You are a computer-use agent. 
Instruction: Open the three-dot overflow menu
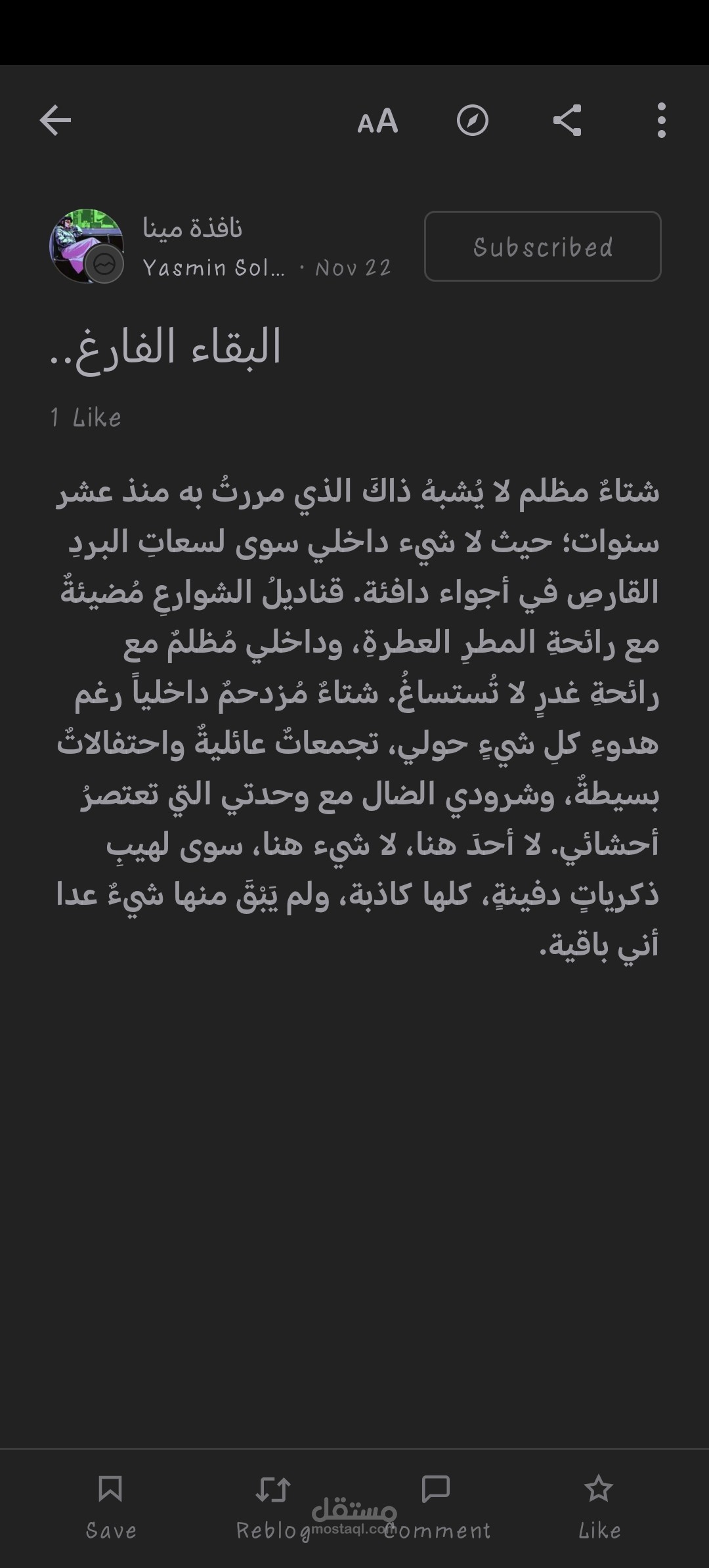point(661,121)
